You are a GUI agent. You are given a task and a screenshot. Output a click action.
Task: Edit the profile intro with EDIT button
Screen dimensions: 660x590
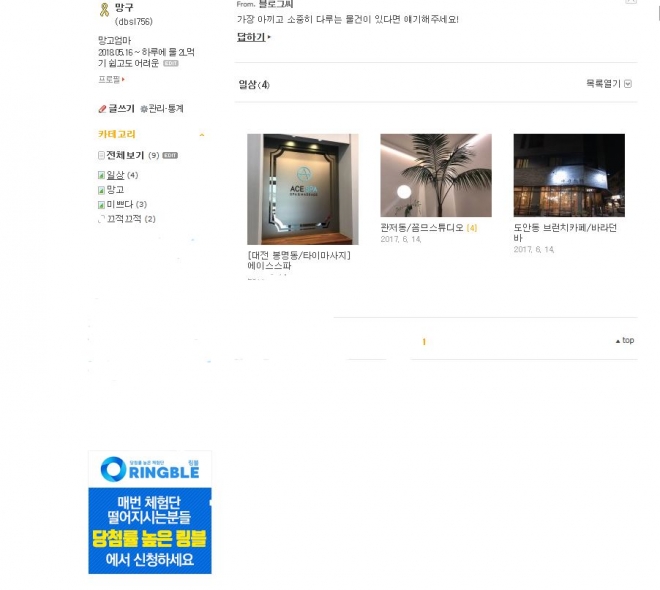(x=171, y=63)
